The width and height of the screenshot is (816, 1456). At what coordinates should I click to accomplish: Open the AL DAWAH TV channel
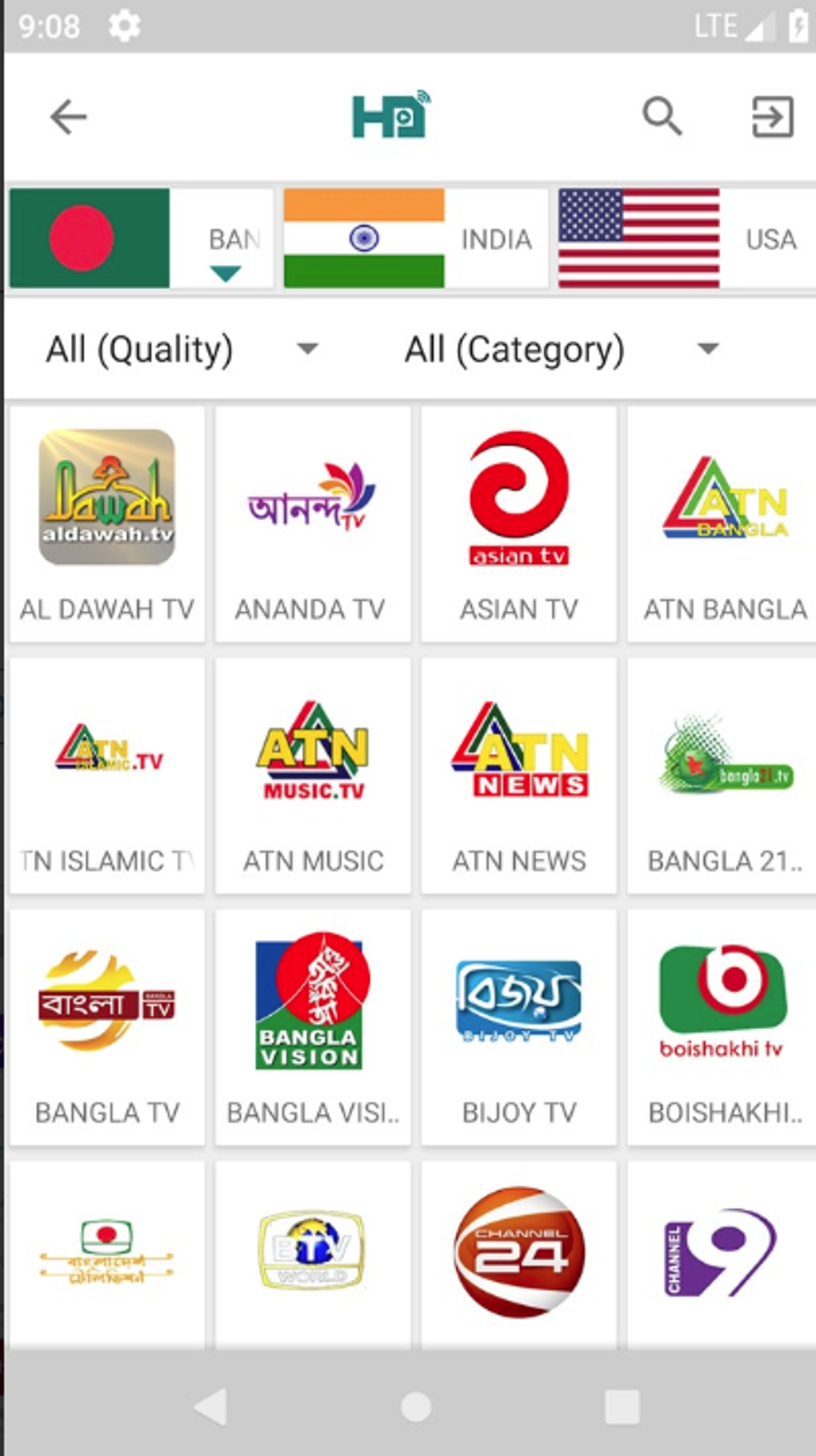point(107,524)
